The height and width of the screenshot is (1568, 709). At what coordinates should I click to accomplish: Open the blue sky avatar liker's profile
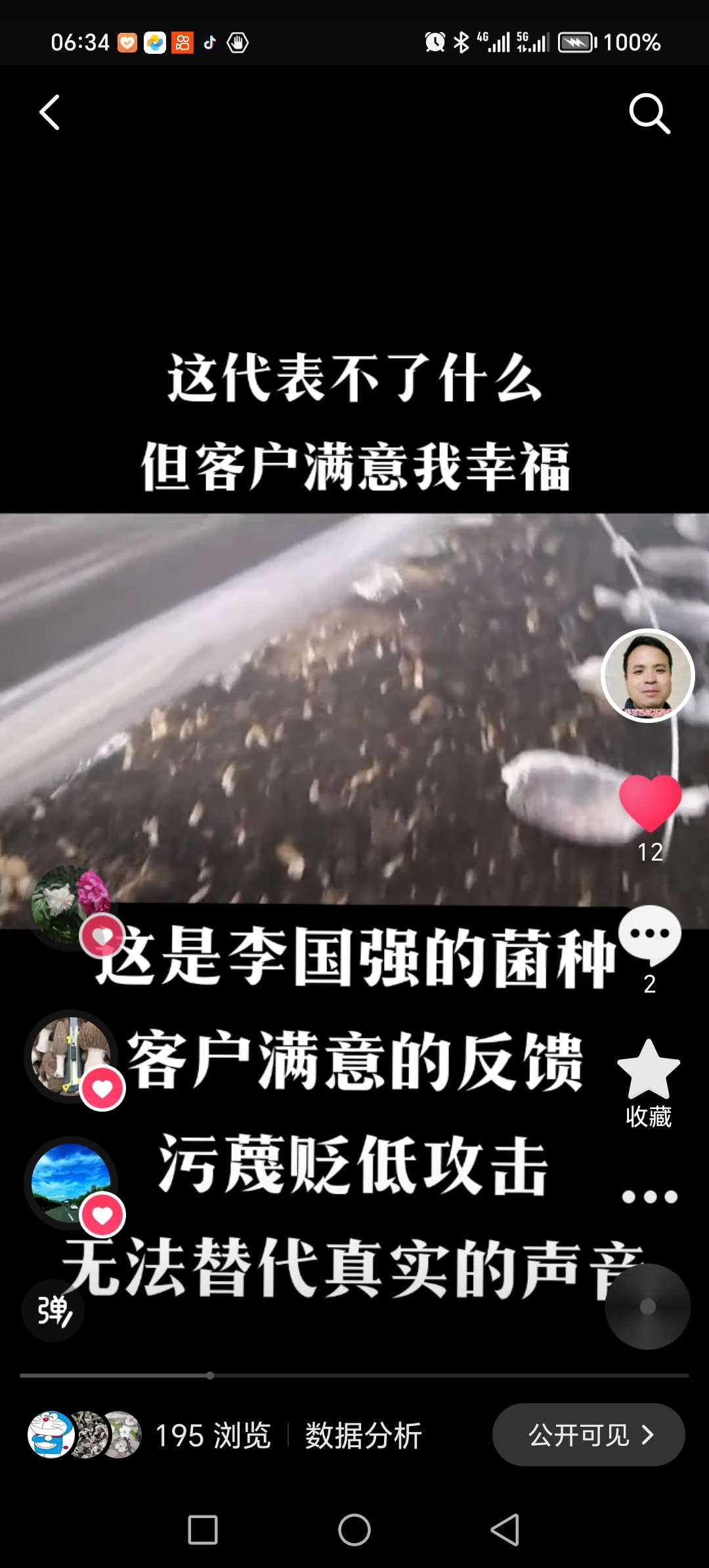(71, 1182)
